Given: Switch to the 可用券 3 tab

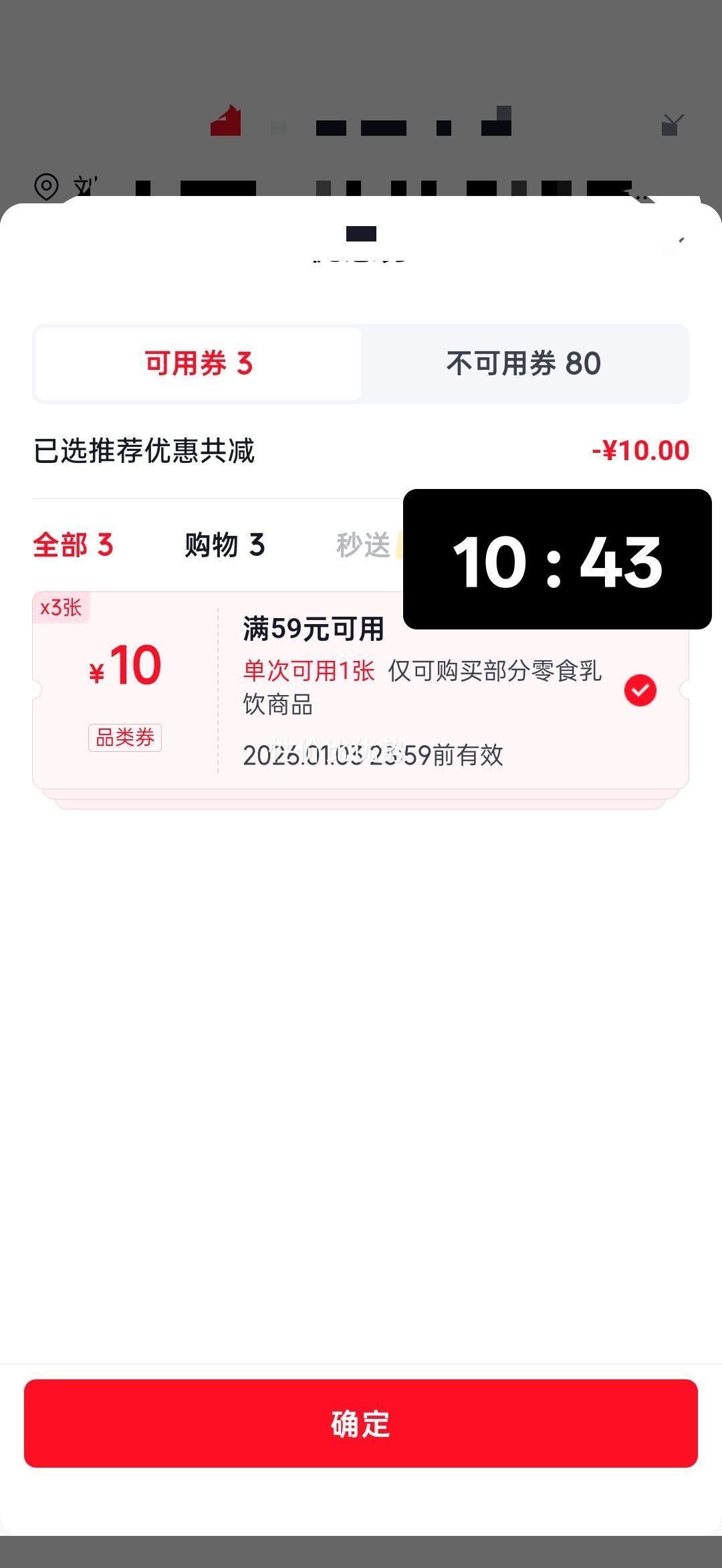Looking at the screenshot, I should click(197, 363).
